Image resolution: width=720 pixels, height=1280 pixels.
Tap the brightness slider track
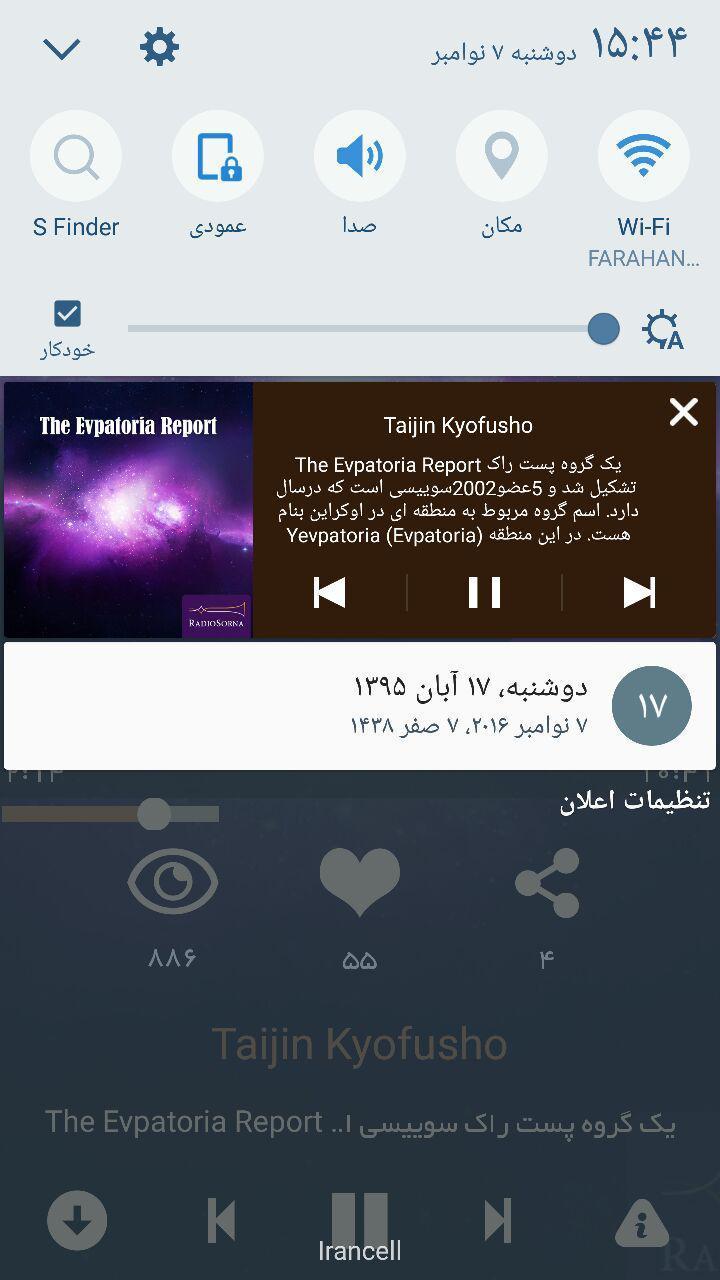360,328
